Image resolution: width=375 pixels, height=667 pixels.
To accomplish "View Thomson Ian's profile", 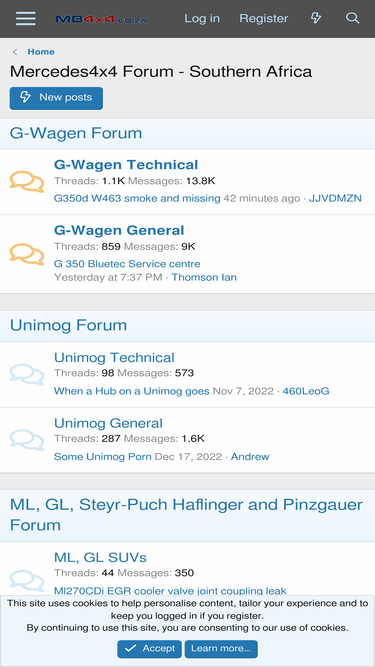I will point(204,277).
